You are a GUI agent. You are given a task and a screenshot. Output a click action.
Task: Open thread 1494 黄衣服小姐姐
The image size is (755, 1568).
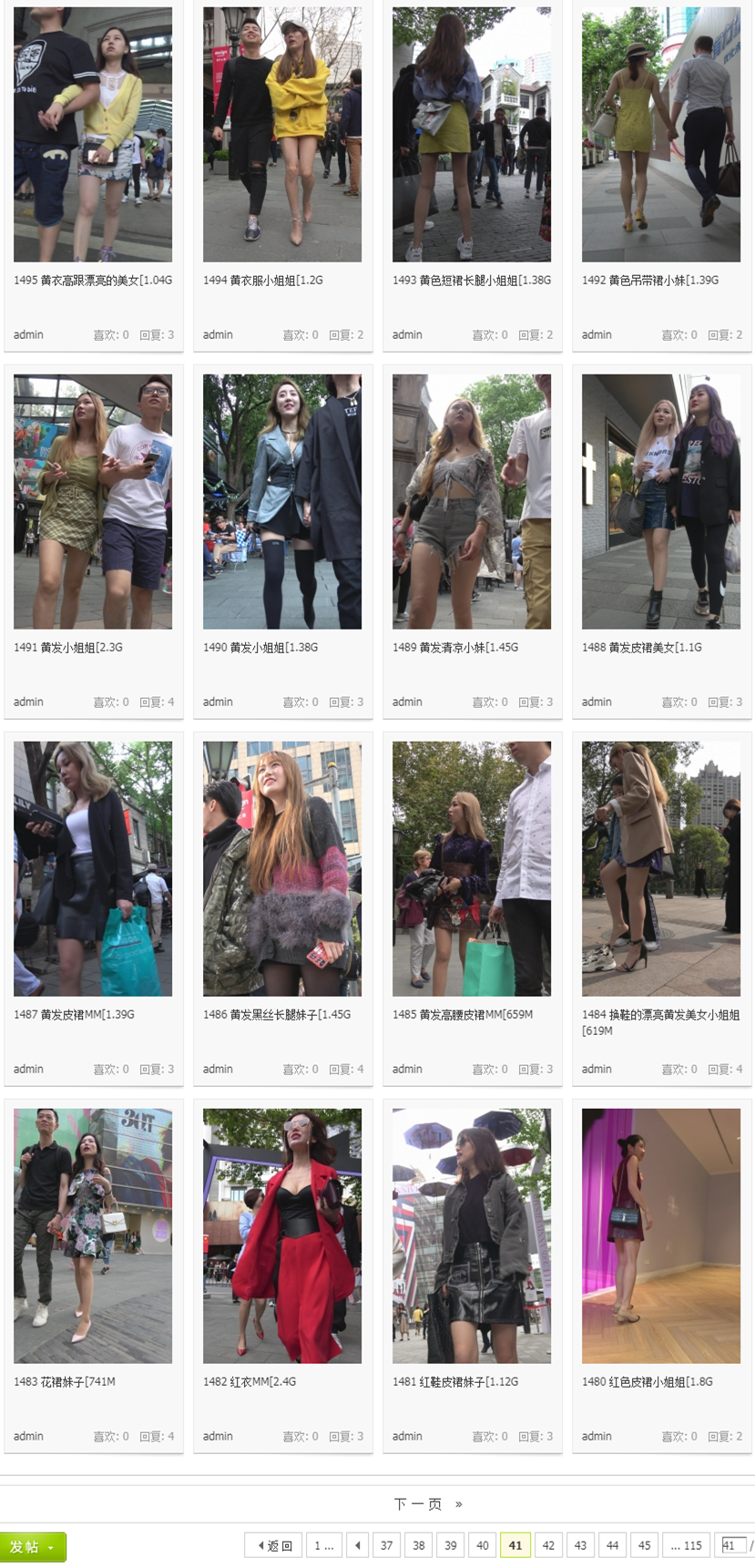pyautogui.click(x=263, y=281)
